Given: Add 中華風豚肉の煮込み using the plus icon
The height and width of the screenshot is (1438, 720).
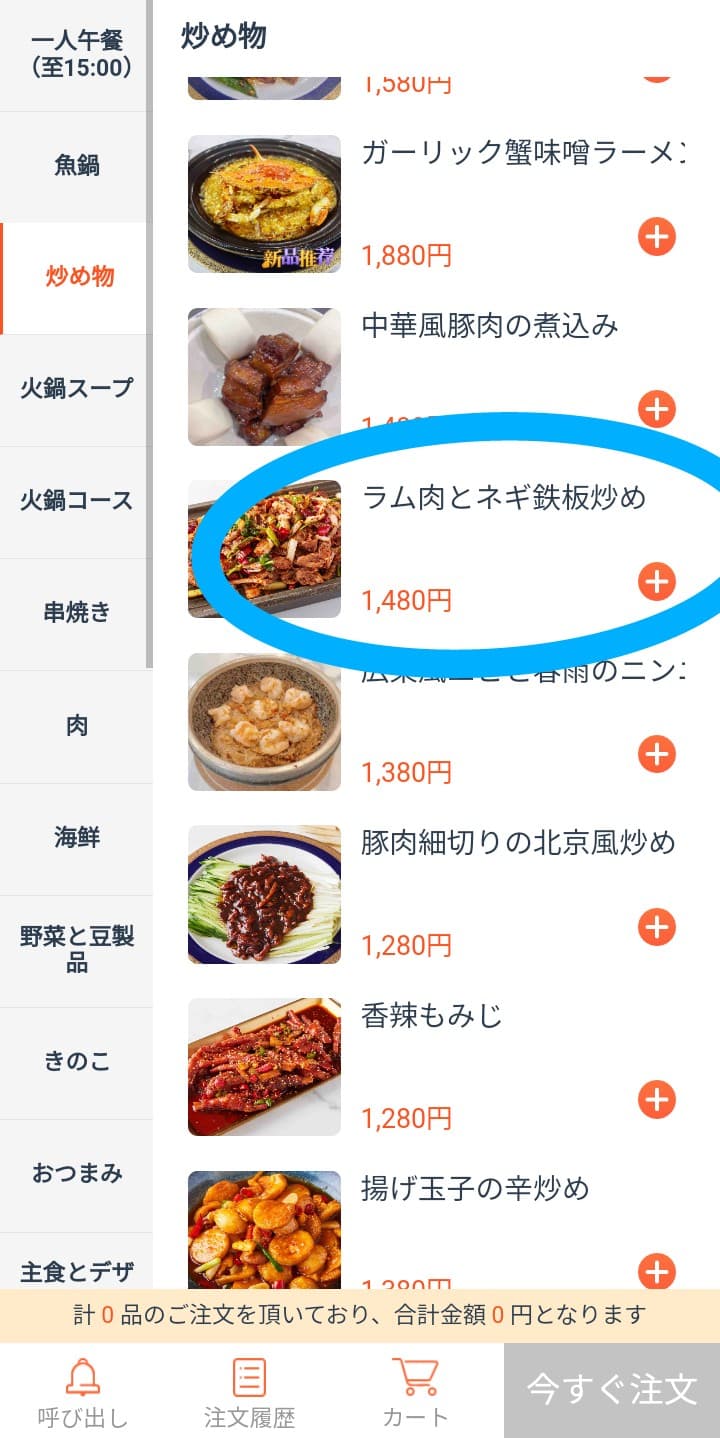Looking at the screenshot, I should pyautogui.click(x=657, y=409).
